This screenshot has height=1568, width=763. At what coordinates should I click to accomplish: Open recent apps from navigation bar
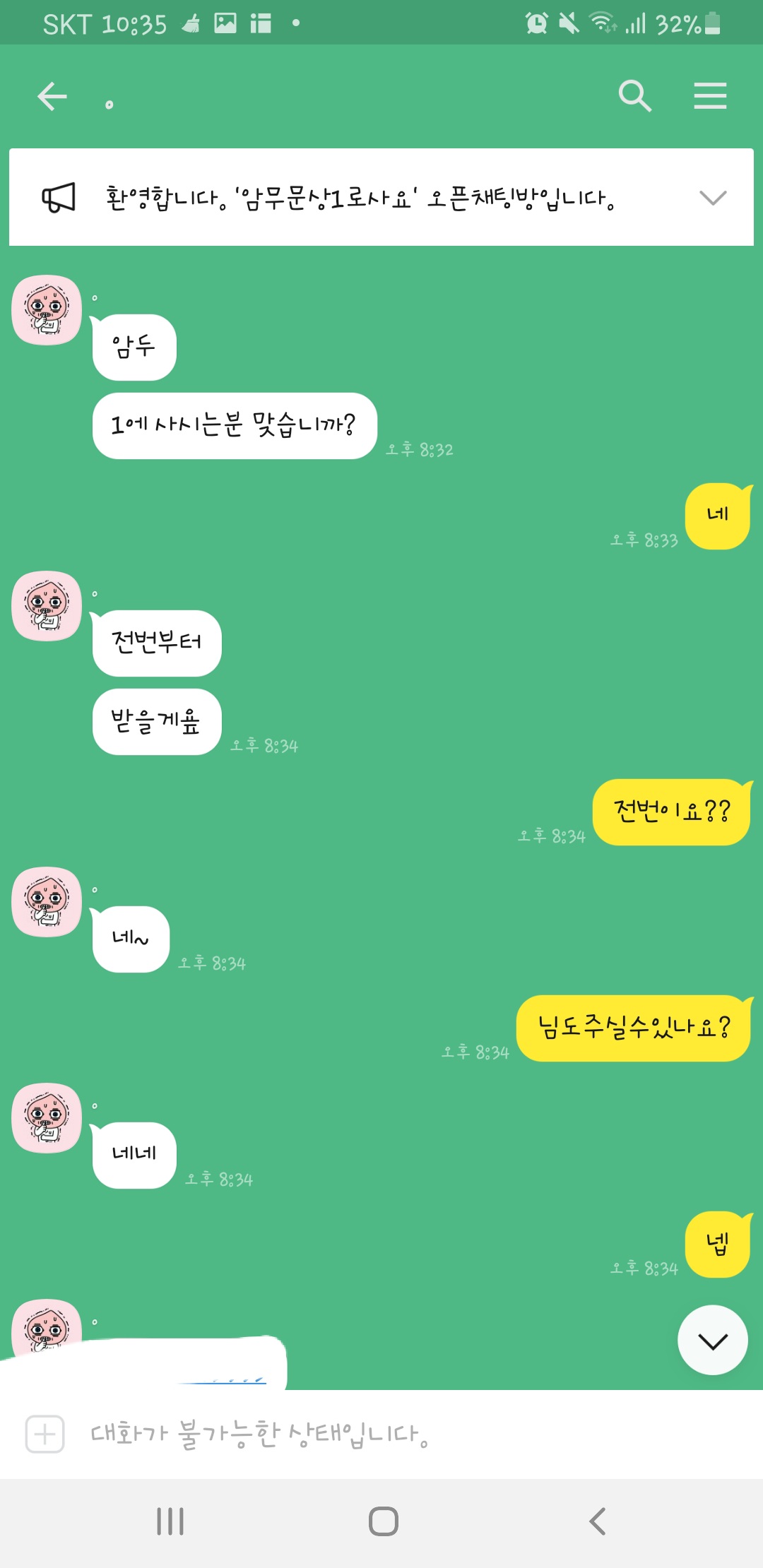tap(170, 1521)
